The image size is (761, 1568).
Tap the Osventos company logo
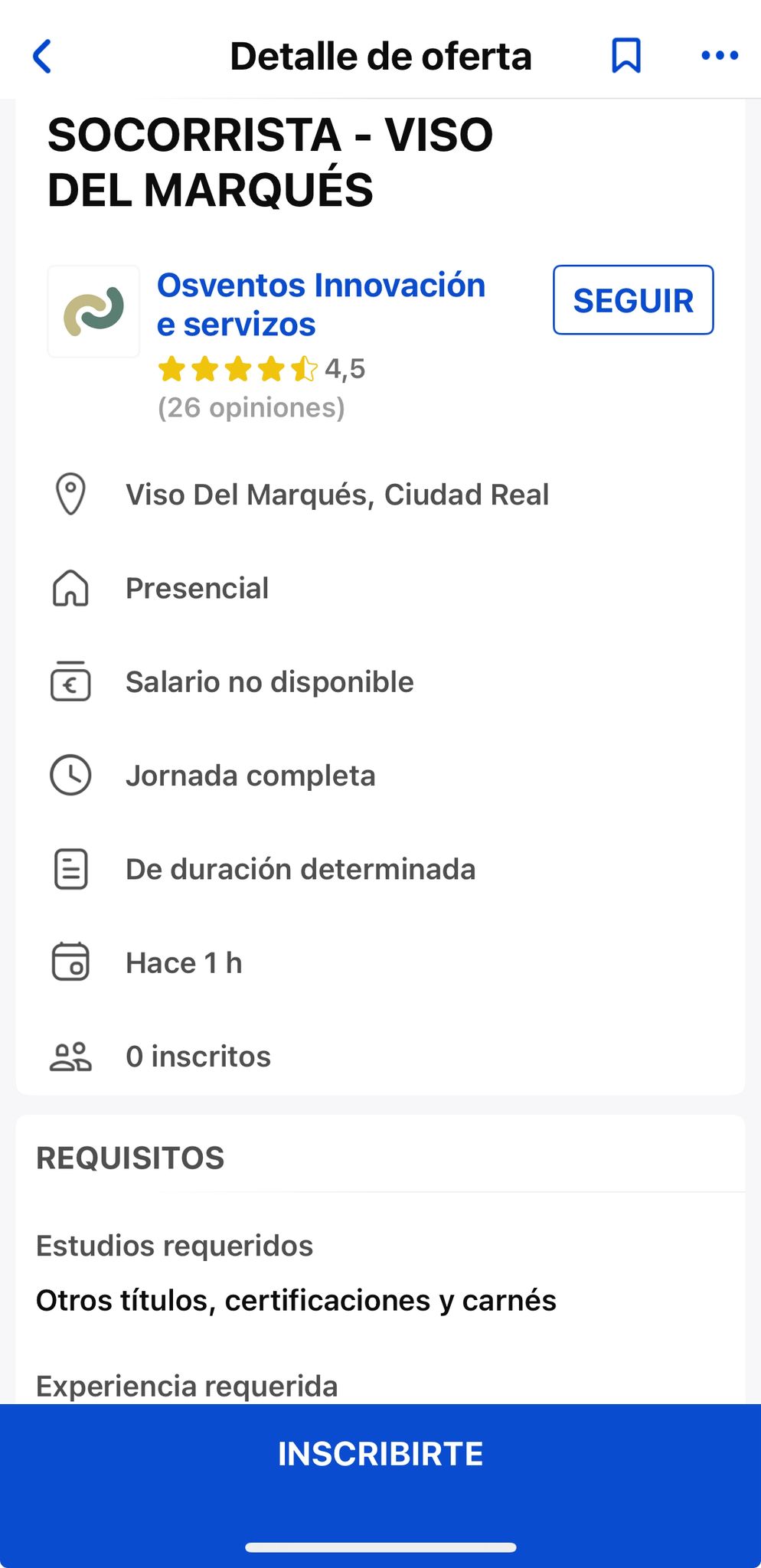[93, 312]
